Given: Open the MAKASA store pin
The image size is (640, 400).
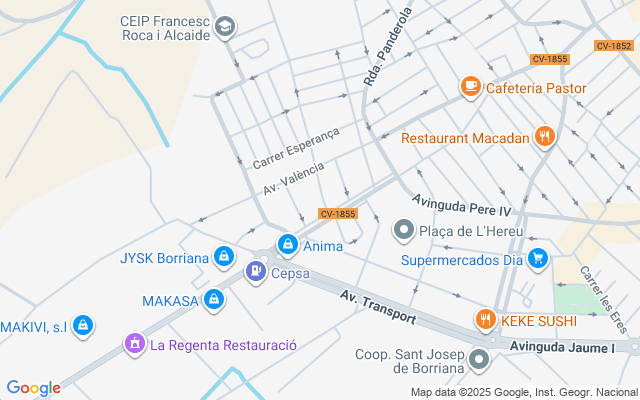Looking at the screenshot, I should click(213, 299).
